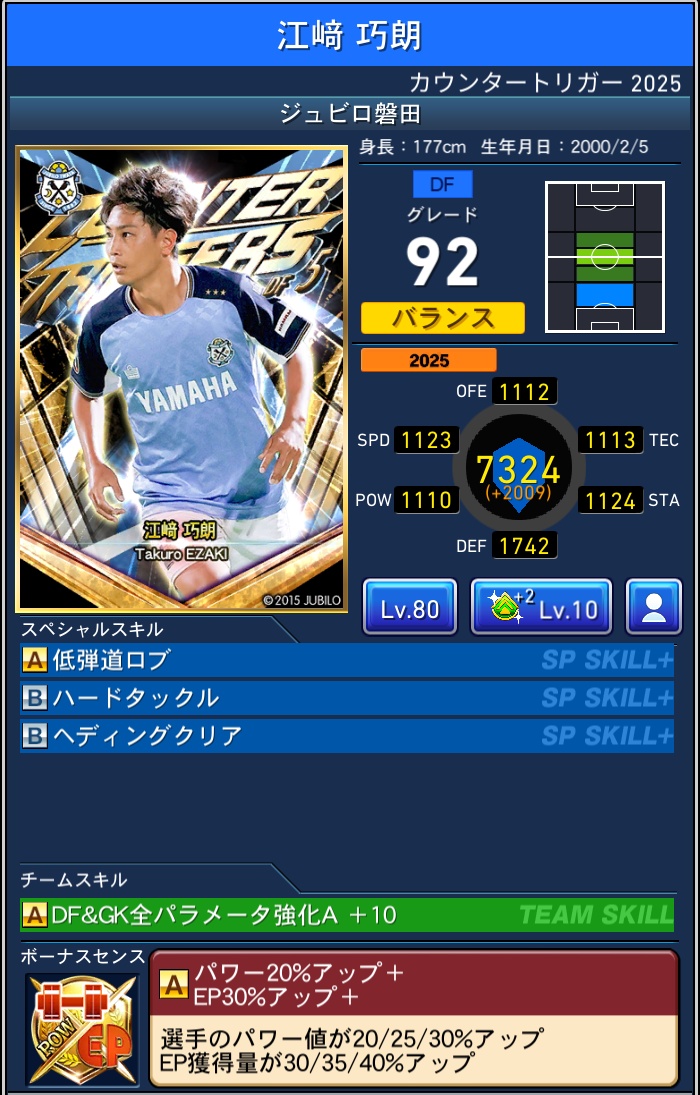Tap the player card image to enlarge
The width and height of the screenshot is (700, 1095).
tap(181, 379)
